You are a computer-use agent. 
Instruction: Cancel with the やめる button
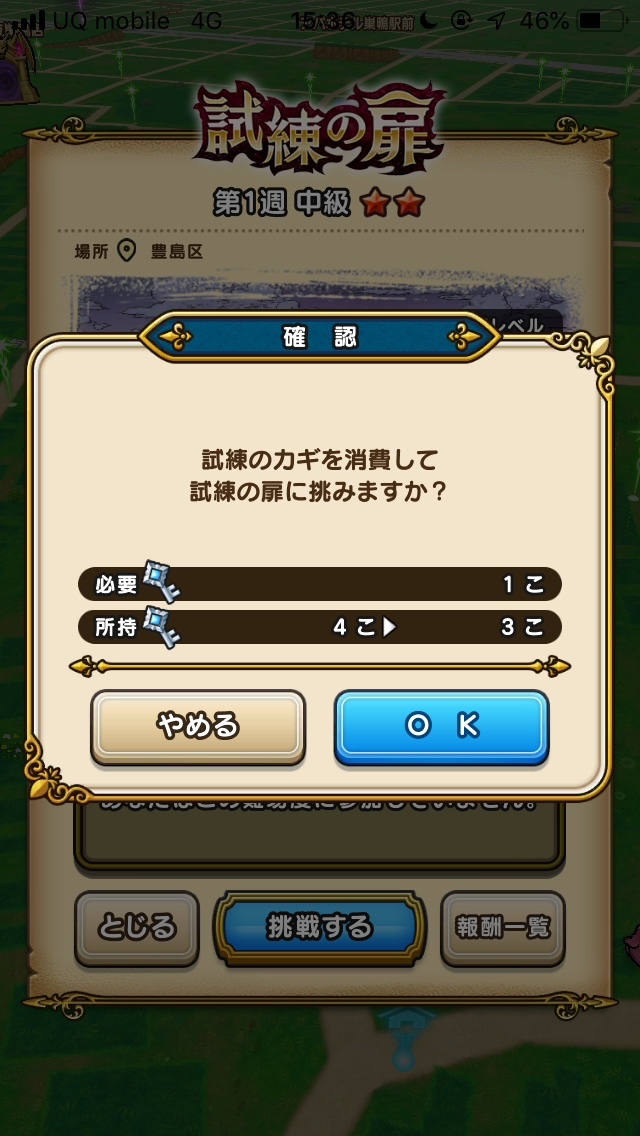point(198,726)
